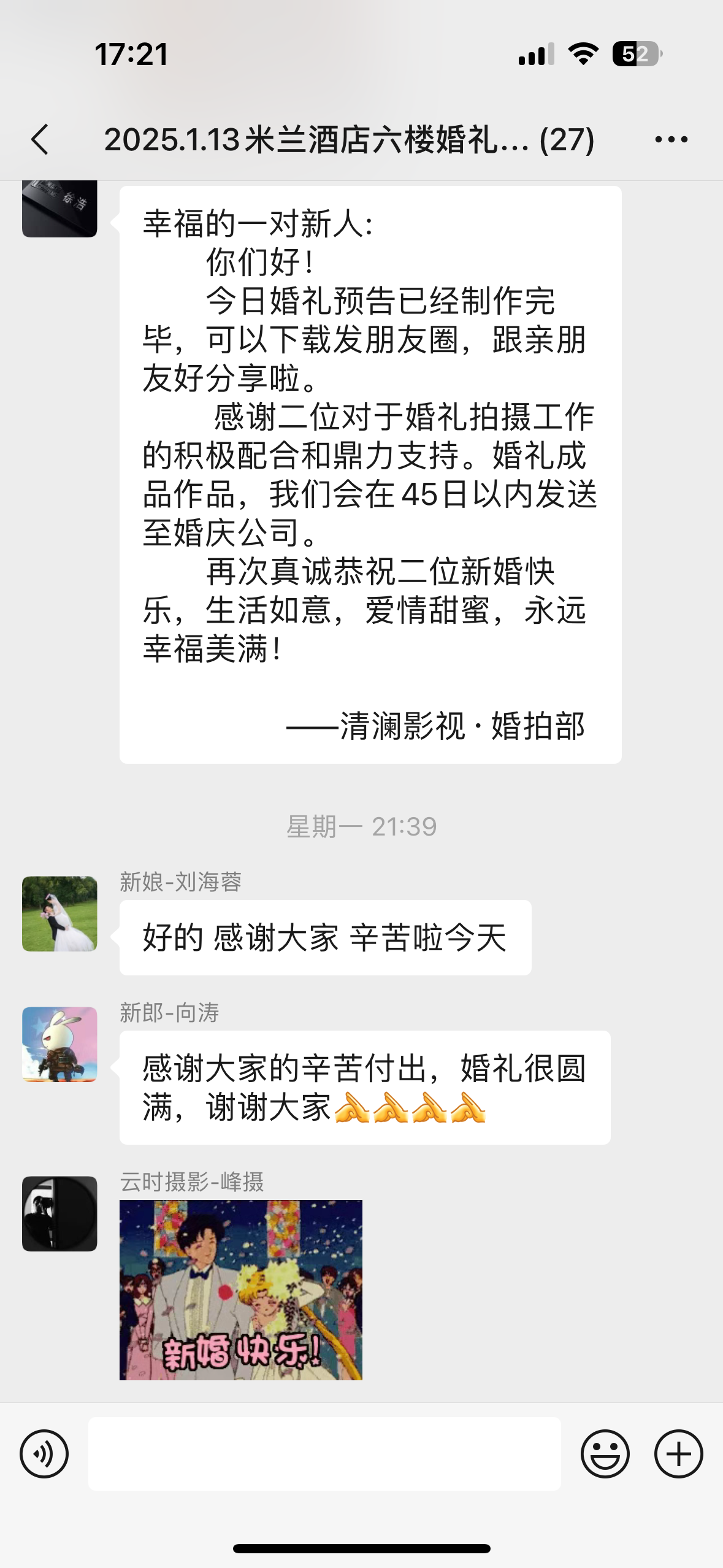The width and height of the screenshot is (723, 1568).
Task: Go back from the group chat
Action: click(40, 139)
